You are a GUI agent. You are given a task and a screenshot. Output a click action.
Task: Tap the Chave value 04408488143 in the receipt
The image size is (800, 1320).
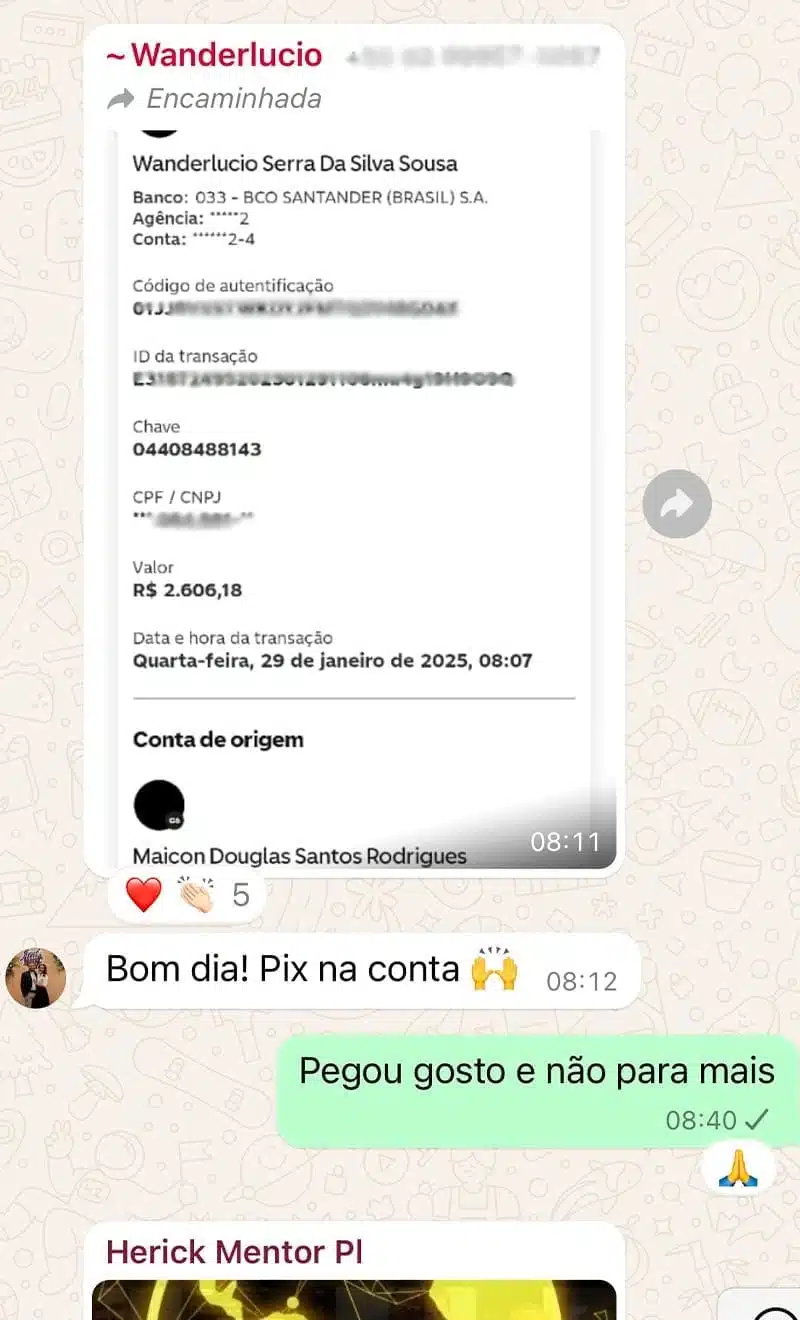(x=197, y=448)
